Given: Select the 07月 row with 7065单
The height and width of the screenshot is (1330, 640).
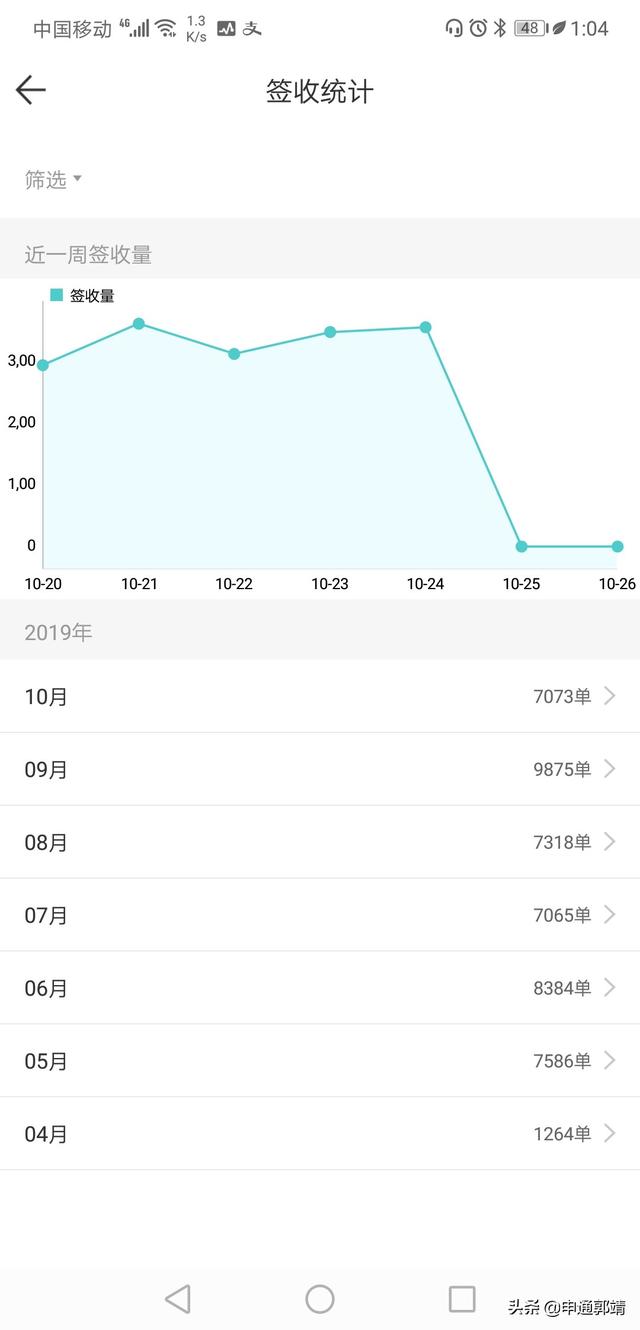Looking at the screenshot, I should pyautogui.click(x=320, y=915).
